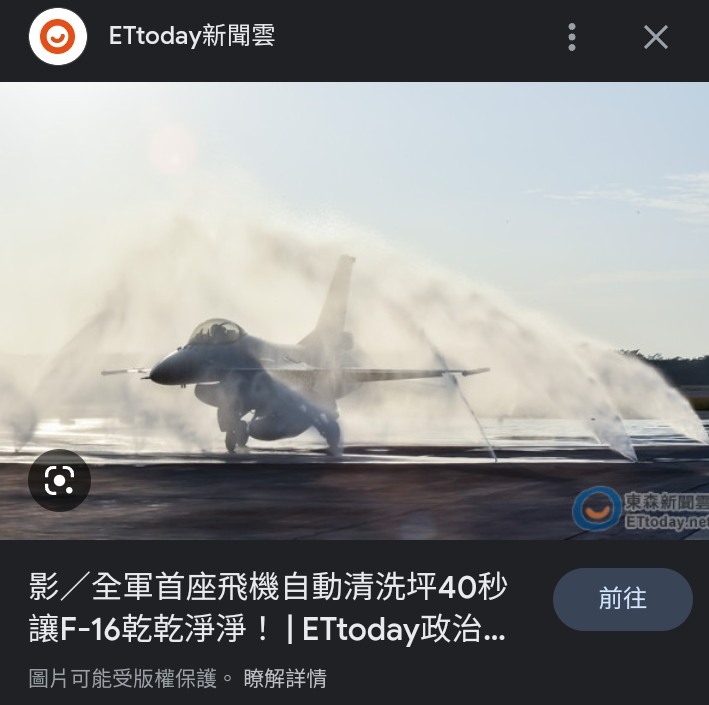709x705 pixels.
Task: Open the three-dot overflow menu
Action: [x=572, y=38]
